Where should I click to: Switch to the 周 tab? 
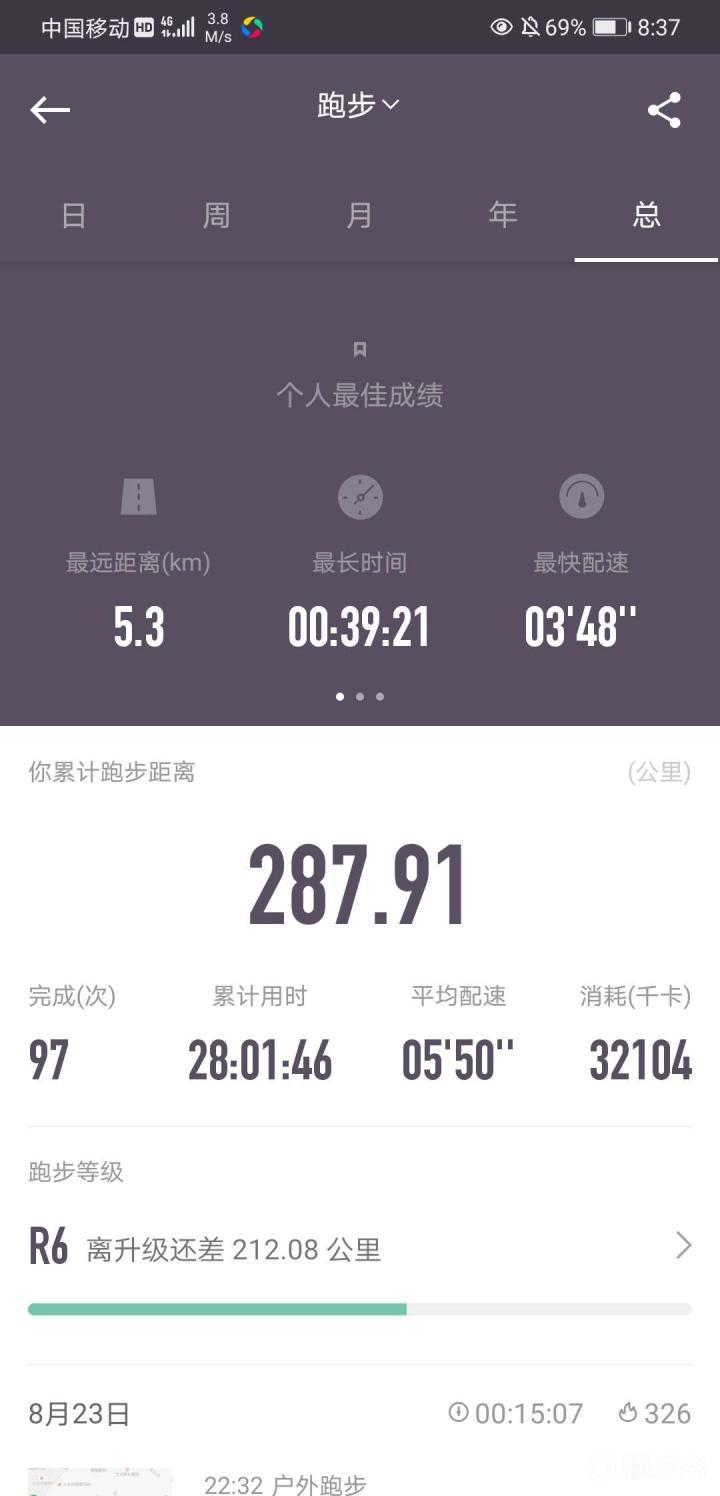[x=216, y=215]
